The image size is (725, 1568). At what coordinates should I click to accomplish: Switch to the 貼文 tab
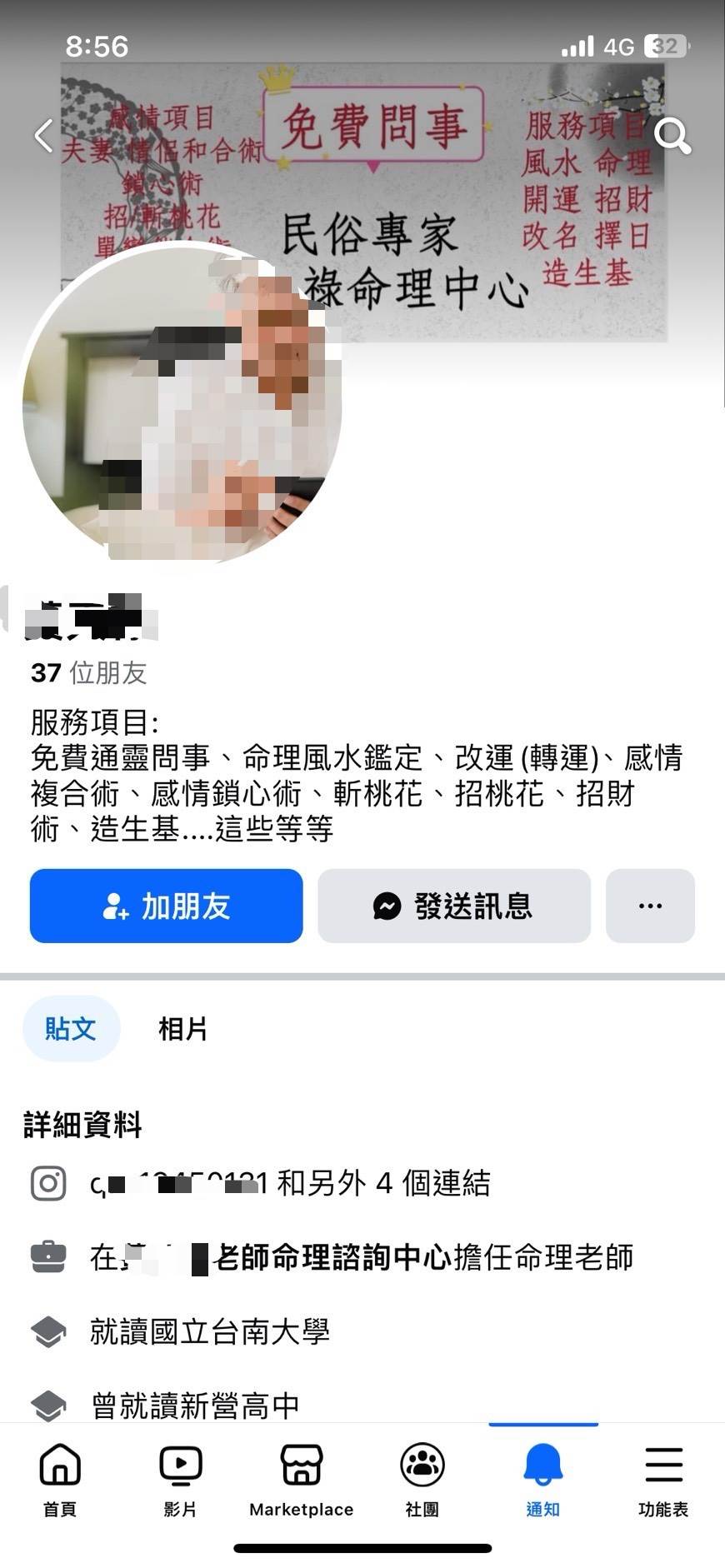point(71,1028)
